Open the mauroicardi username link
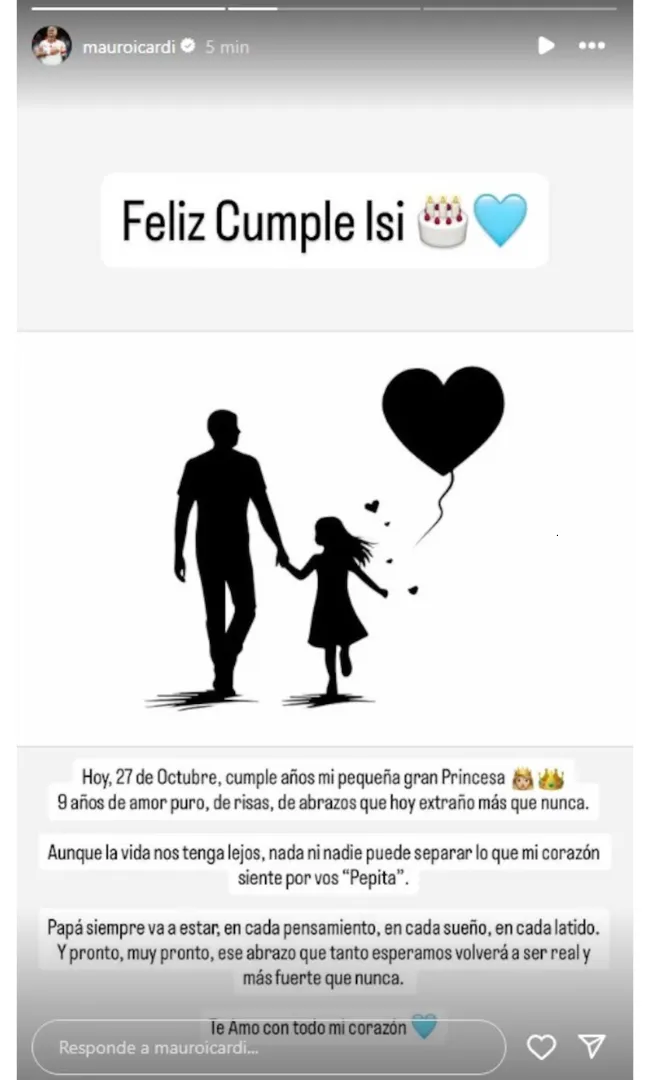 (x=129, y=46)
